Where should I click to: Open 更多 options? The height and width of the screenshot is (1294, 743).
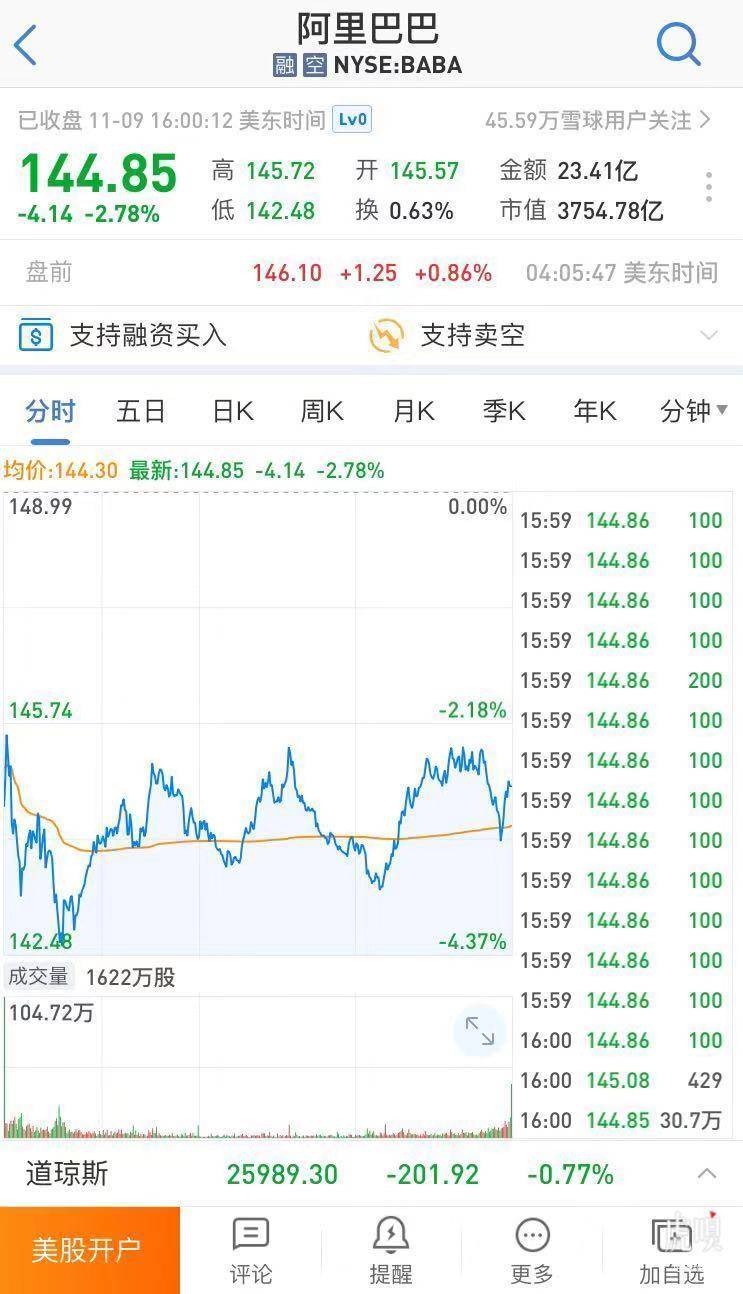(x=532, y=1250)
